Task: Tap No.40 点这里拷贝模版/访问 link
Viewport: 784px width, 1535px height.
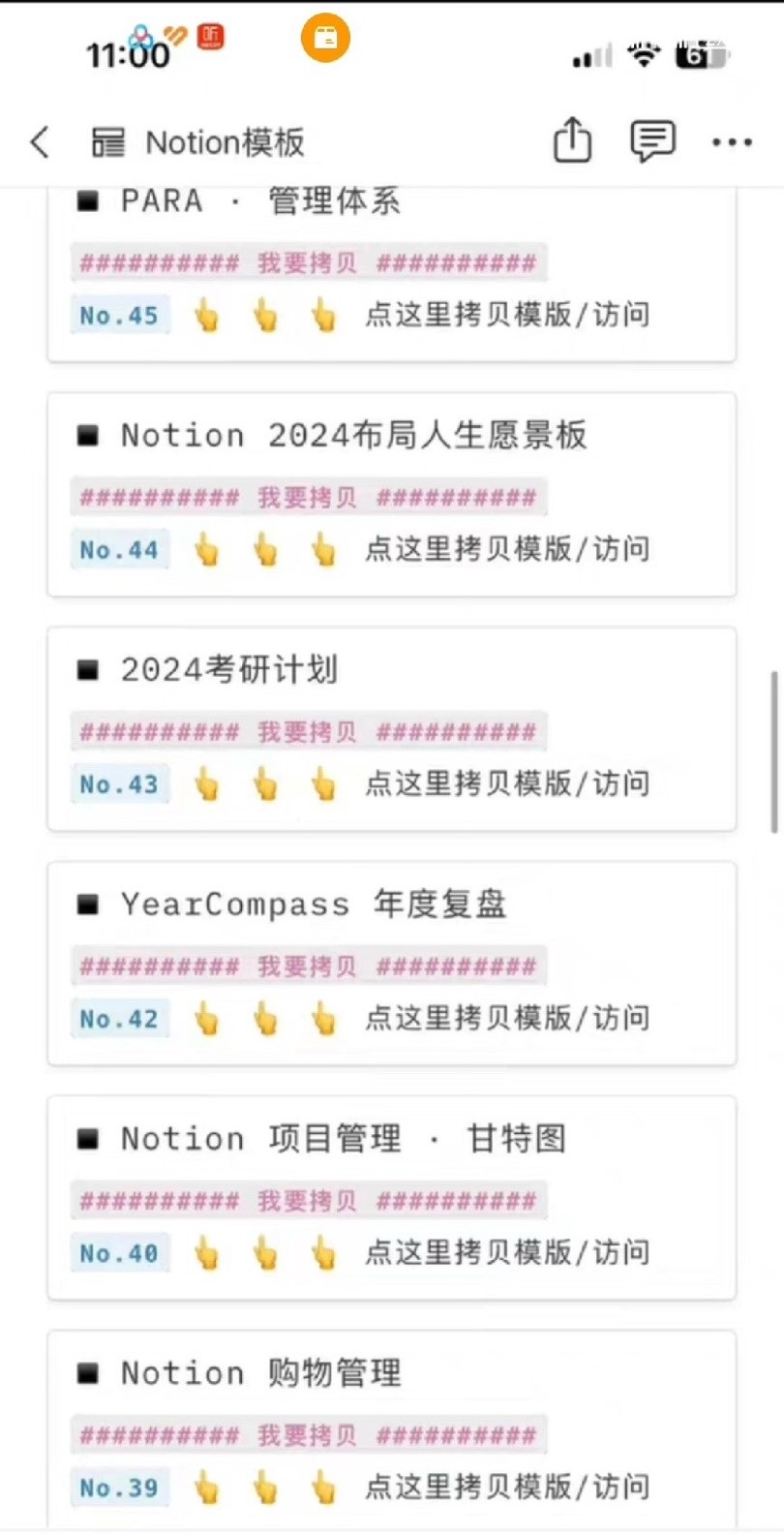Action: tap(506, 1252)
